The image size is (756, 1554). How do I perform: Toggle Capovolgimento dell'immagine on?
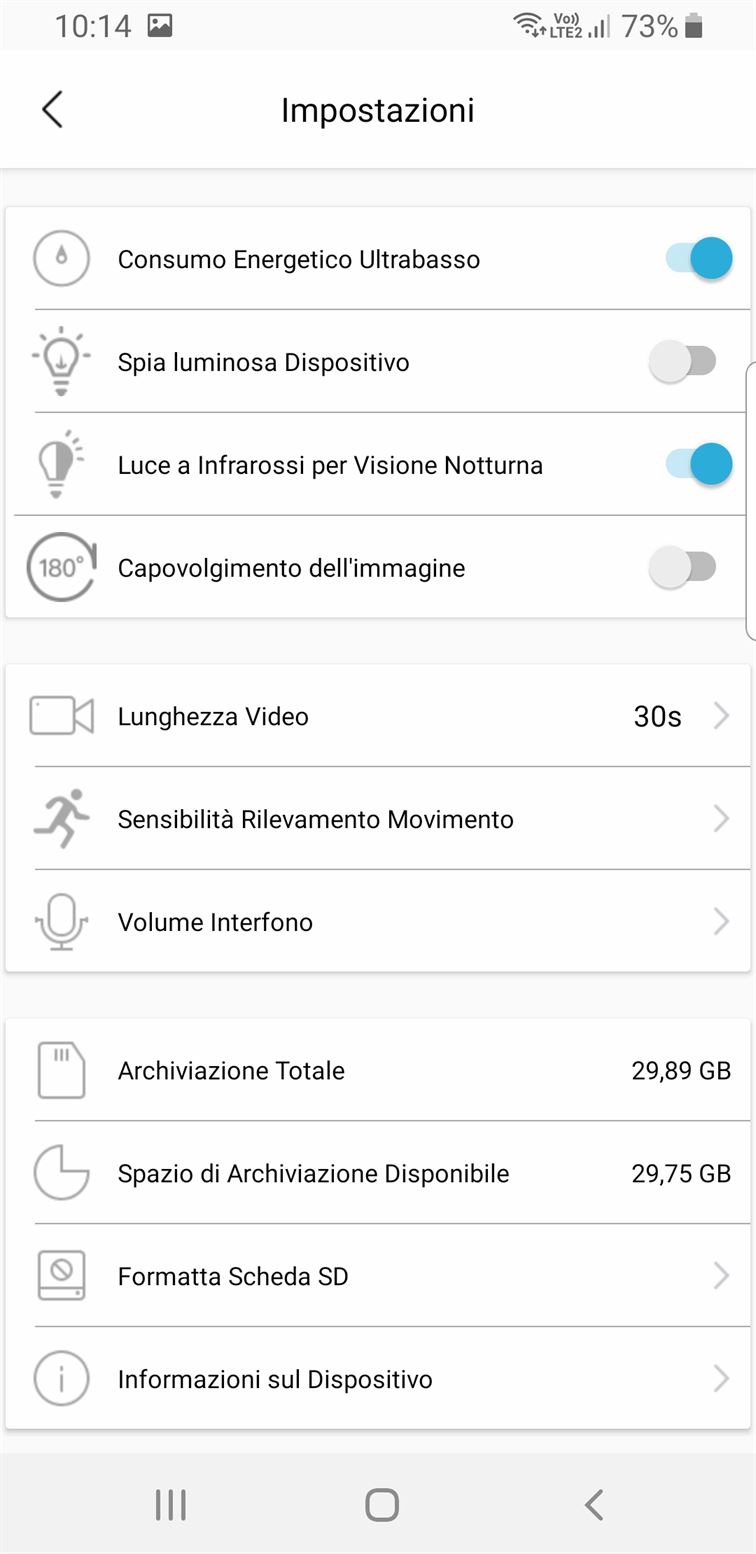pos(683,568)
